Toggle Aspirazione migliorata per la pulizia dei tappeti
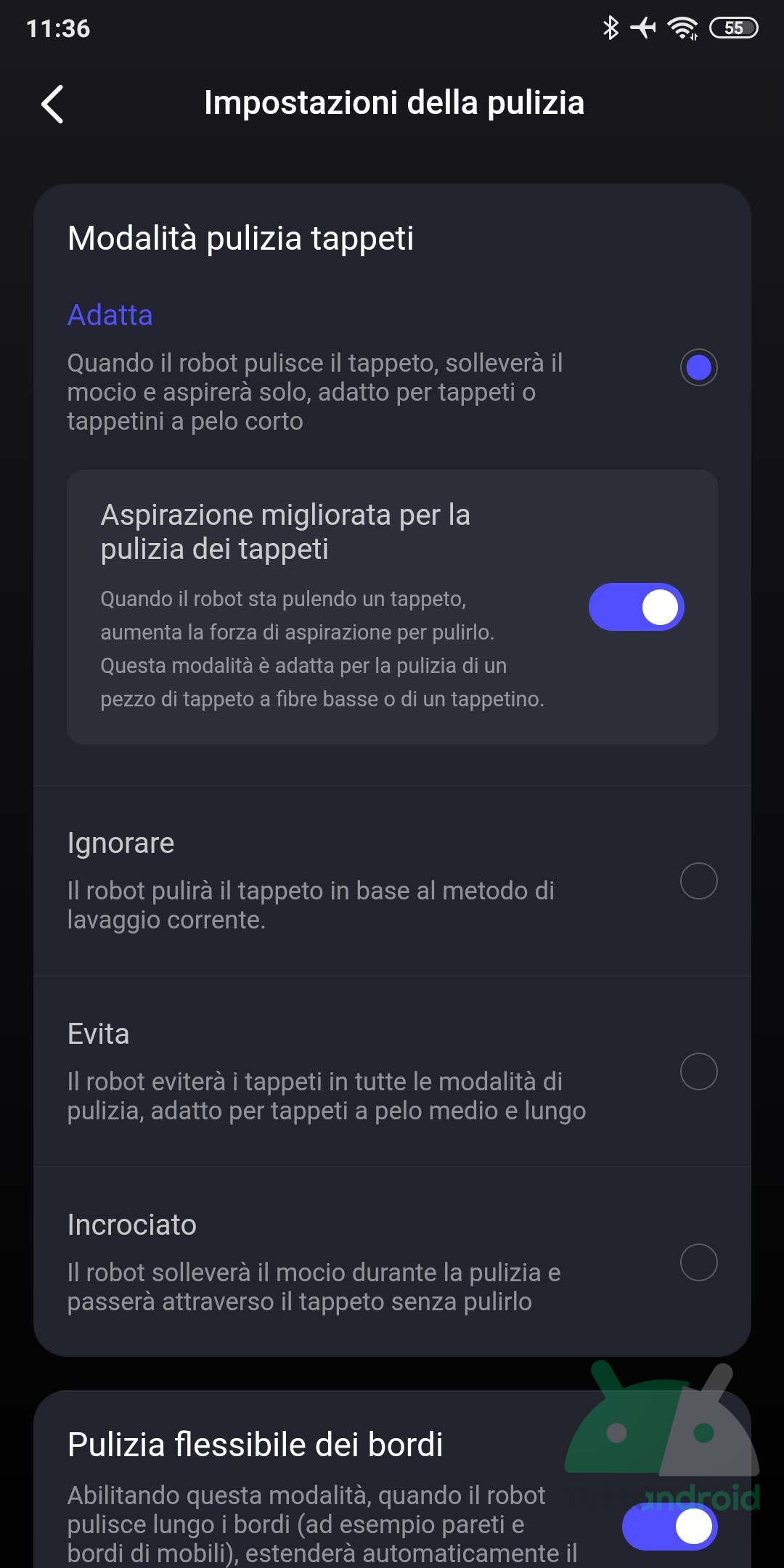The image size is (784, 1568). [x=636, y=607]
